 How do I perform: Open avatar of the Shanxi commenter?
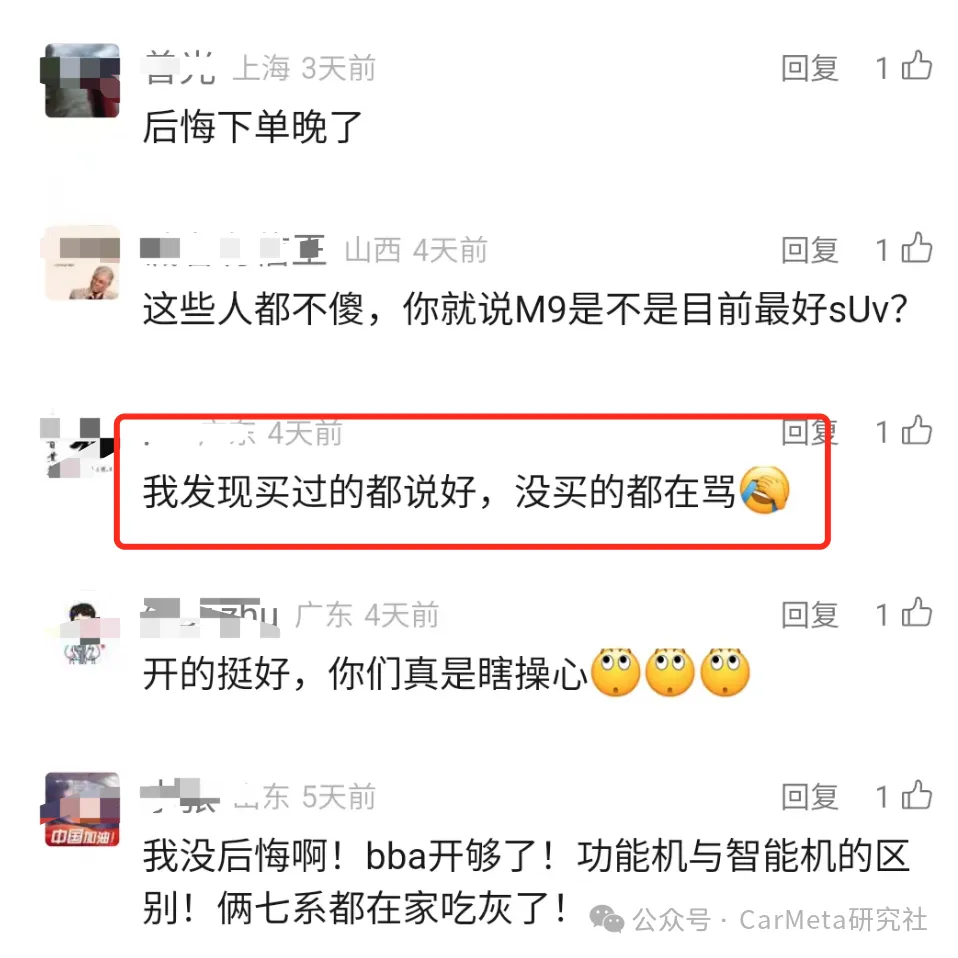(82, 263)
